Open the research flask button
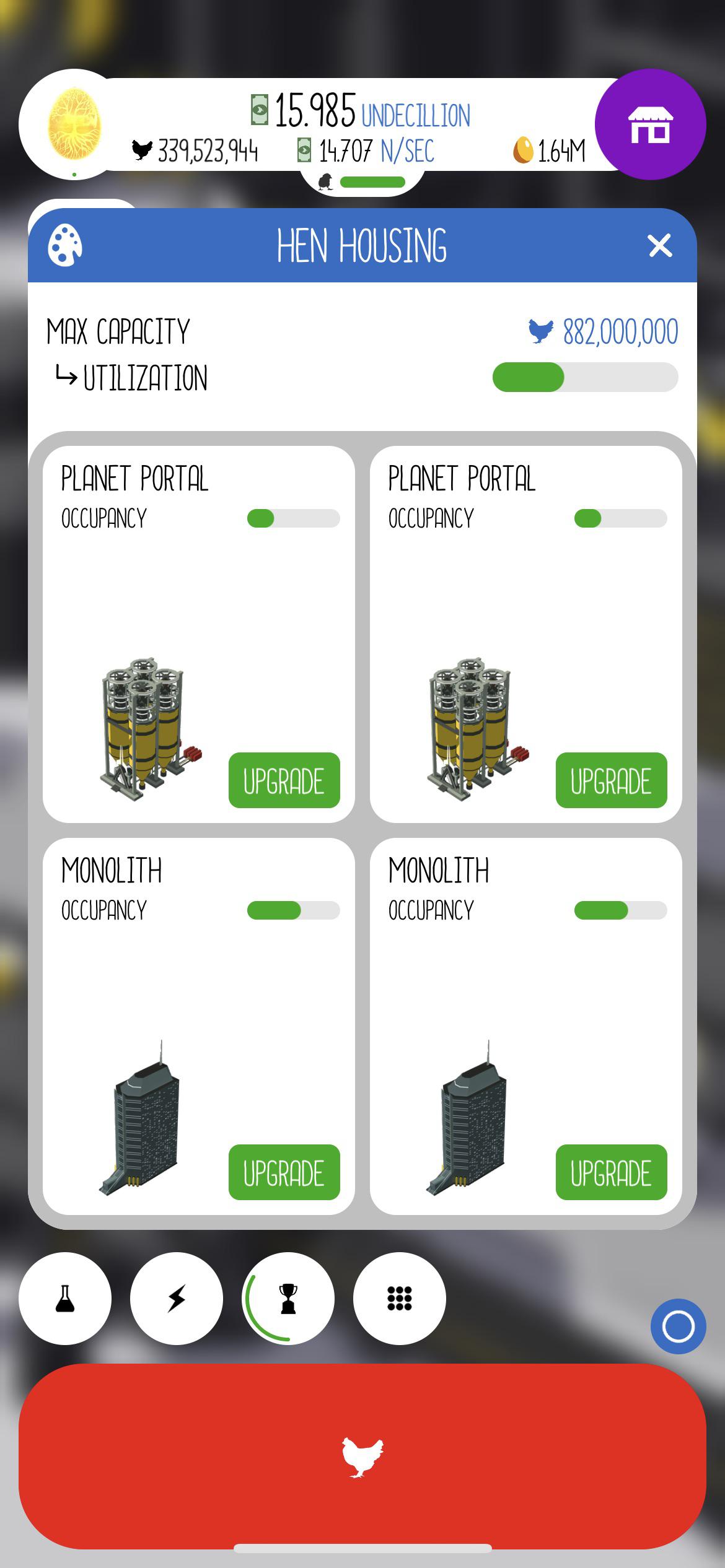Screen dimensions: 725x1568 coord(65,1299)
